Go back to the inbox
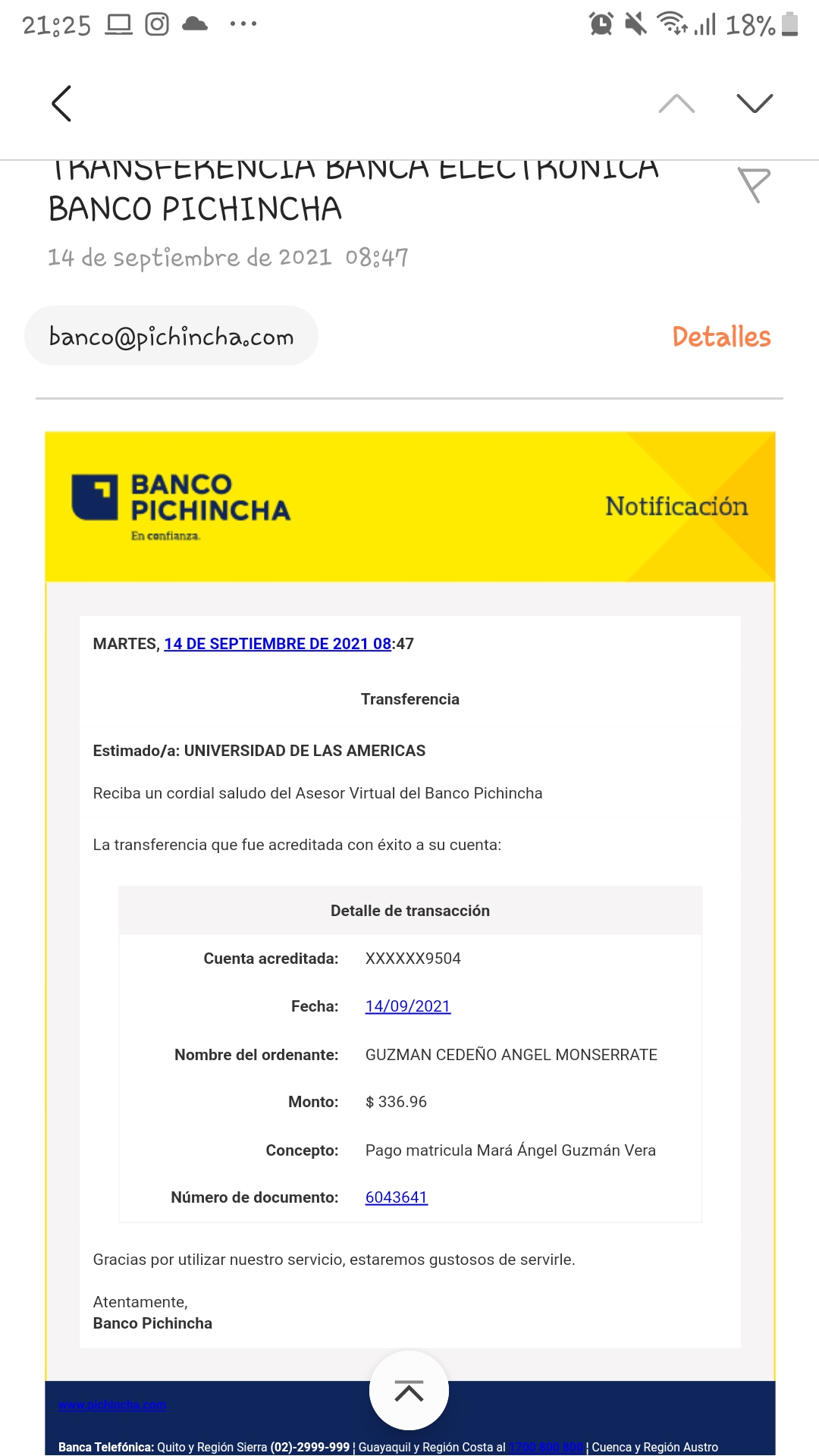 [61, 103]
